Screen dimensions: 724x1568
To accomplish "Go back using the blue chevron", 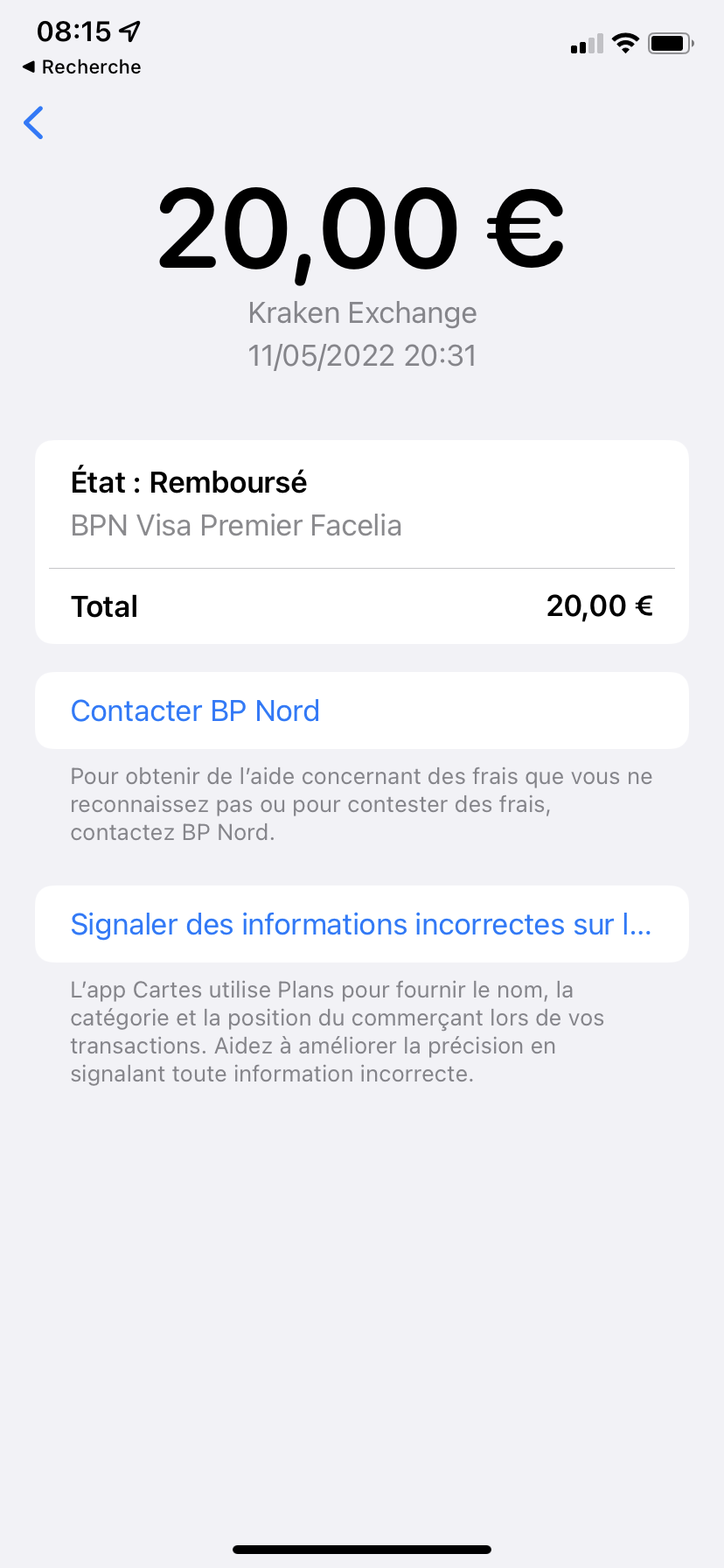I will [x=34, y=123].
